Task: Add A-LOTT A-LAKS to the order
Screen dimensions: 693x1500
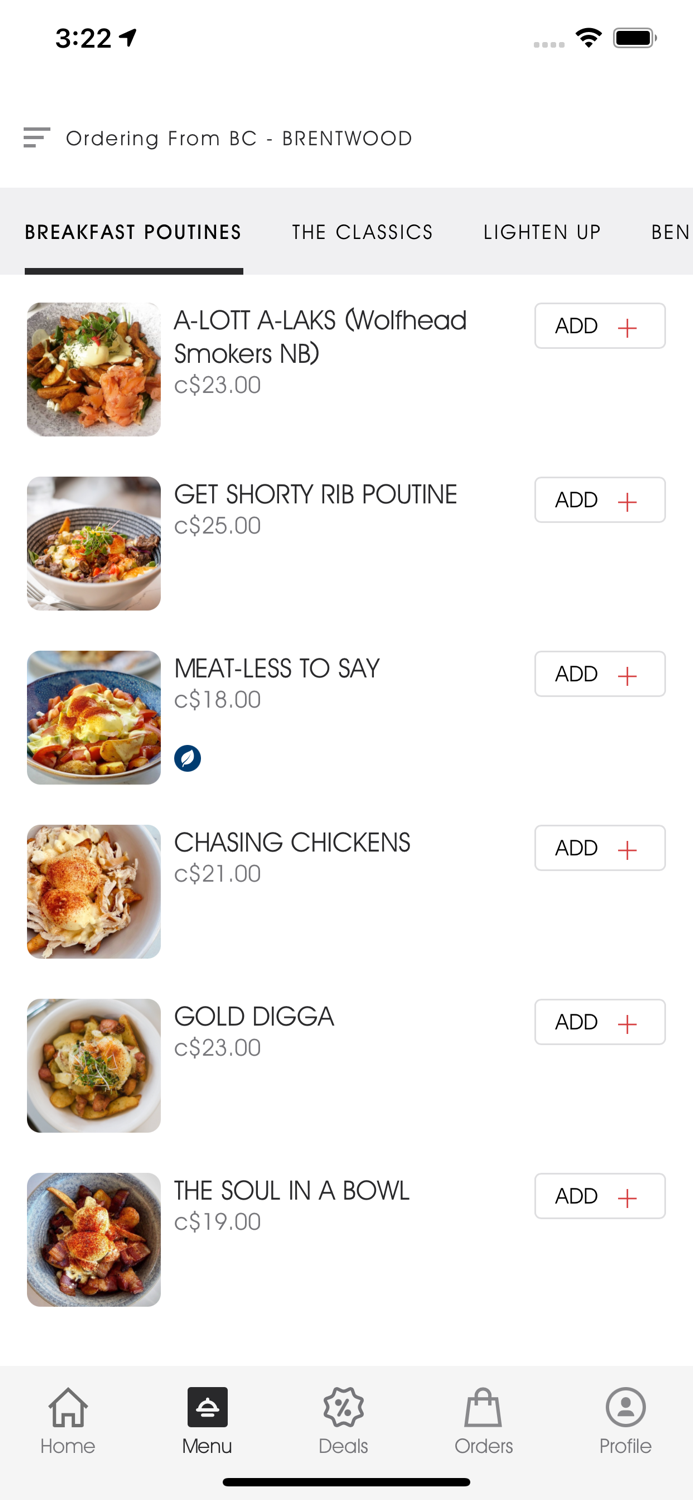Action: (x=599, y=326)
